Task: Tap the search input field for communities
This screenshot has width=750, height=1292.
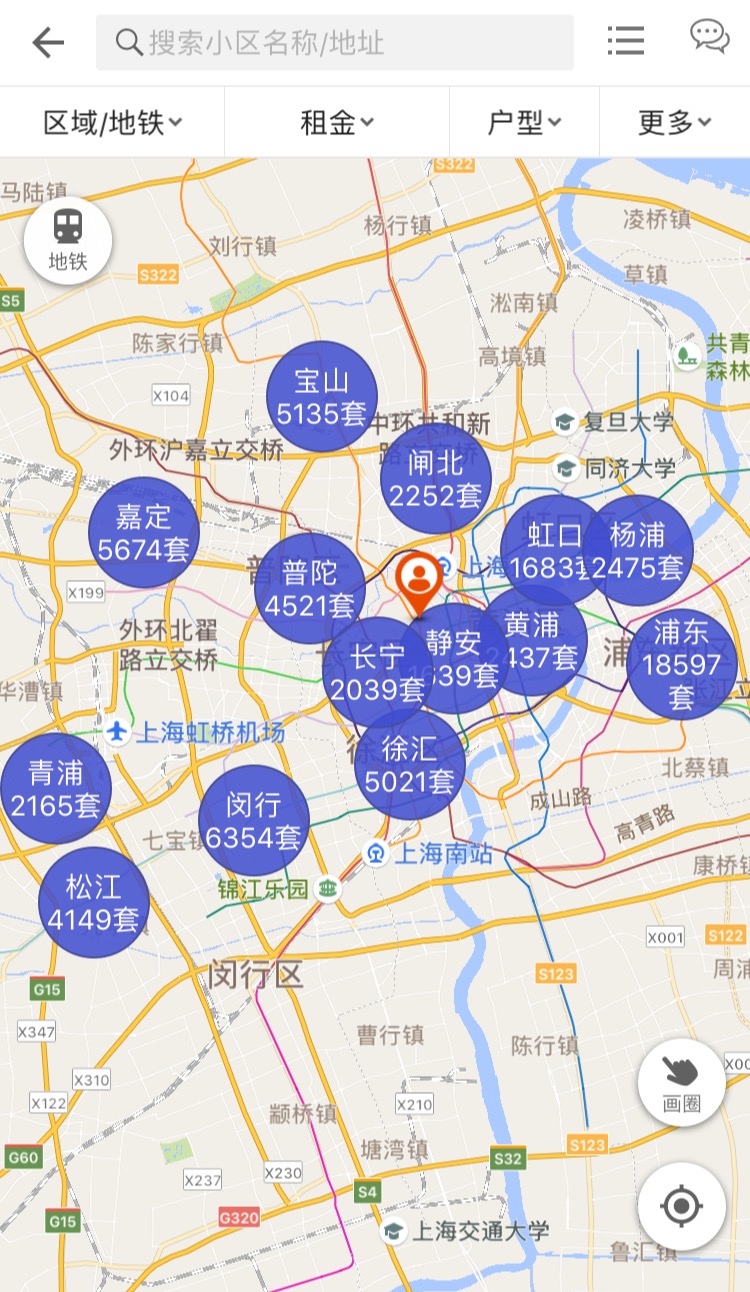Action: [x=335, y=43]
